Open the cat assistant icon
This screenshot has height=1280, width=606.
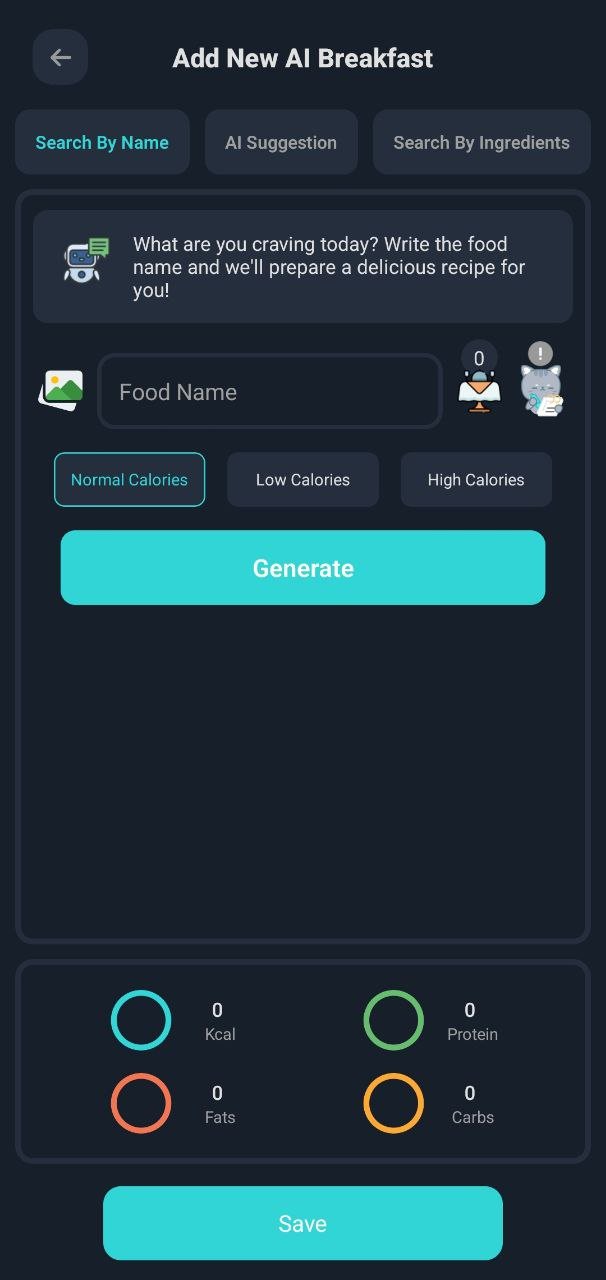tap(541, 389)
